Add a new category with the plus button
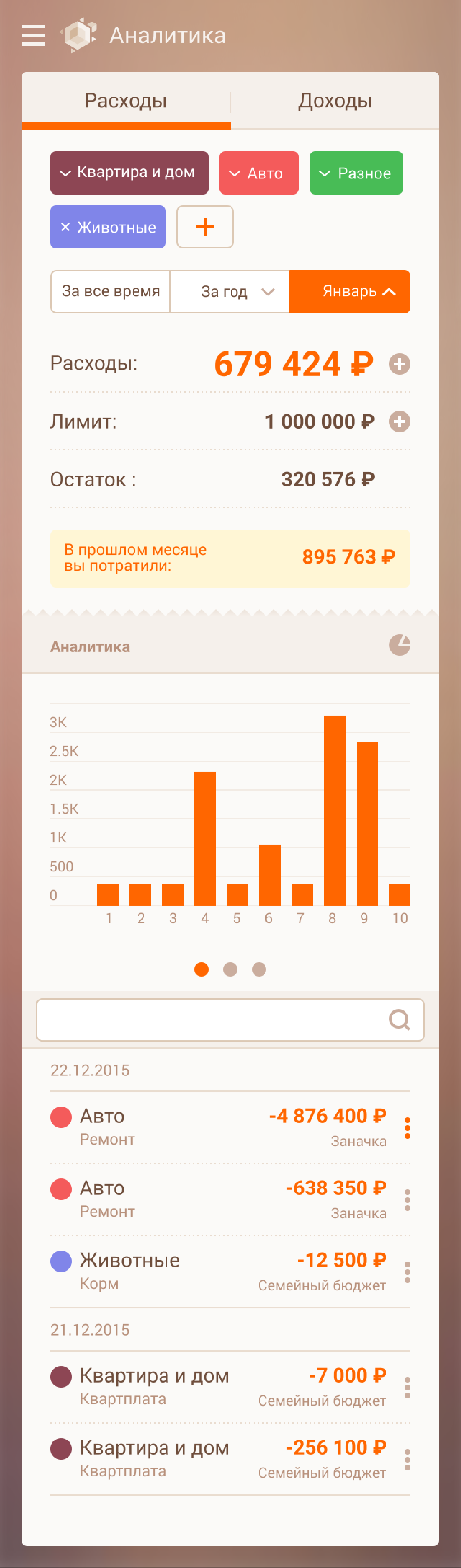Viewport: 461px width, 1568px height. [205, 227]
